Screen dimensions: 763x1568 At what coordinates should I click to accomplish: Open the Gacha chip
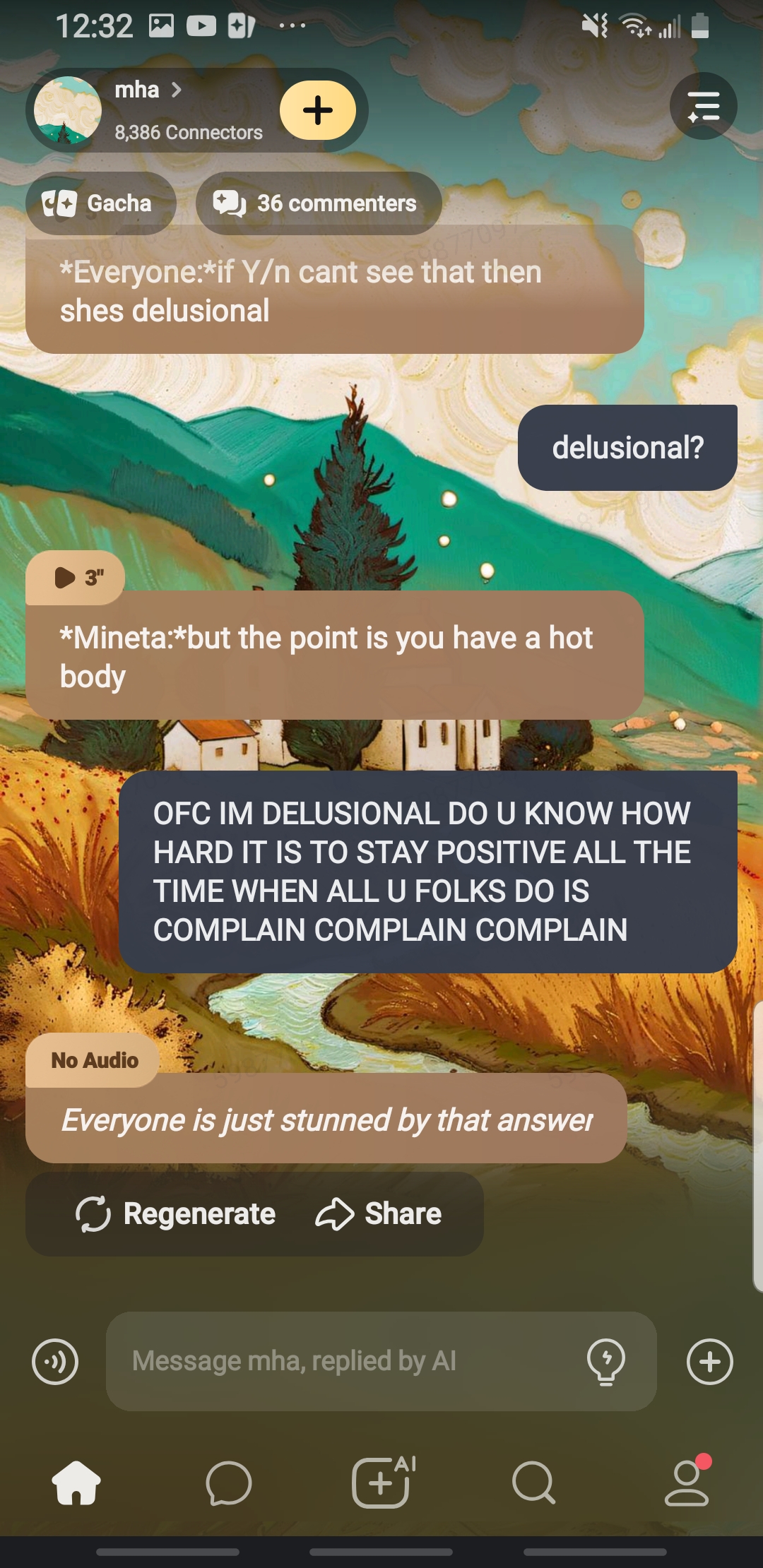click(100, 203)
